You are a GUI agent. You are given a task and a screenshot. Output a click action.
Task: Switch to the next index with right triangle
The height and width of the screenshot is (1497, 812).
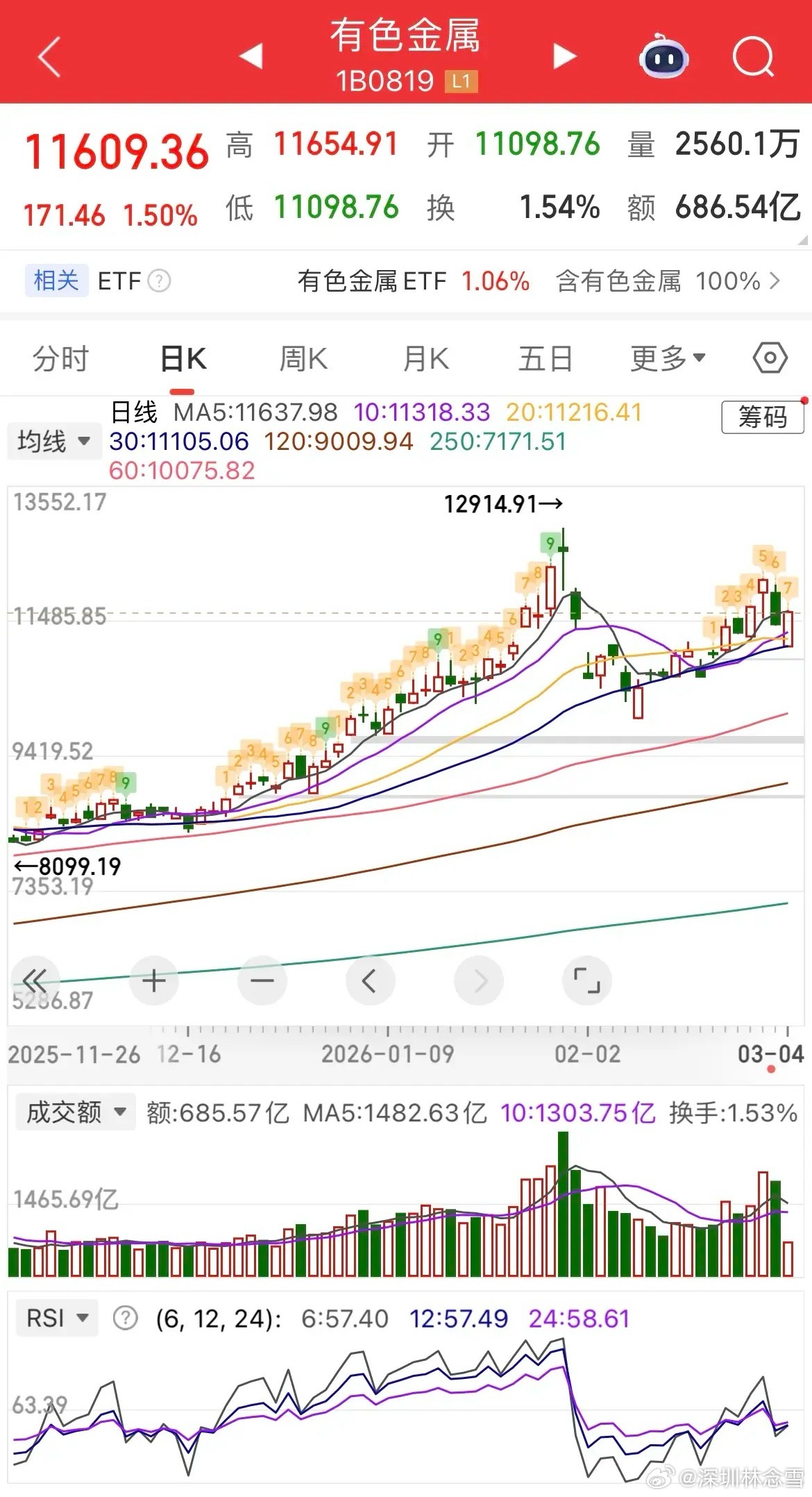click(564, 56)
